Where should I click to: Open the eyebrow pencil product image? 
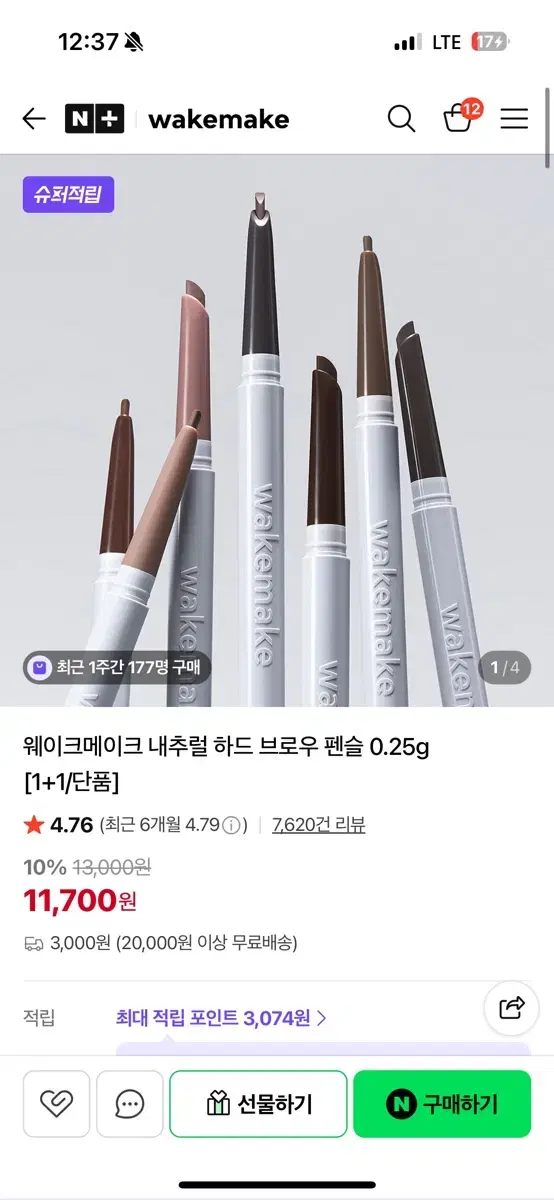click(277, 430)
